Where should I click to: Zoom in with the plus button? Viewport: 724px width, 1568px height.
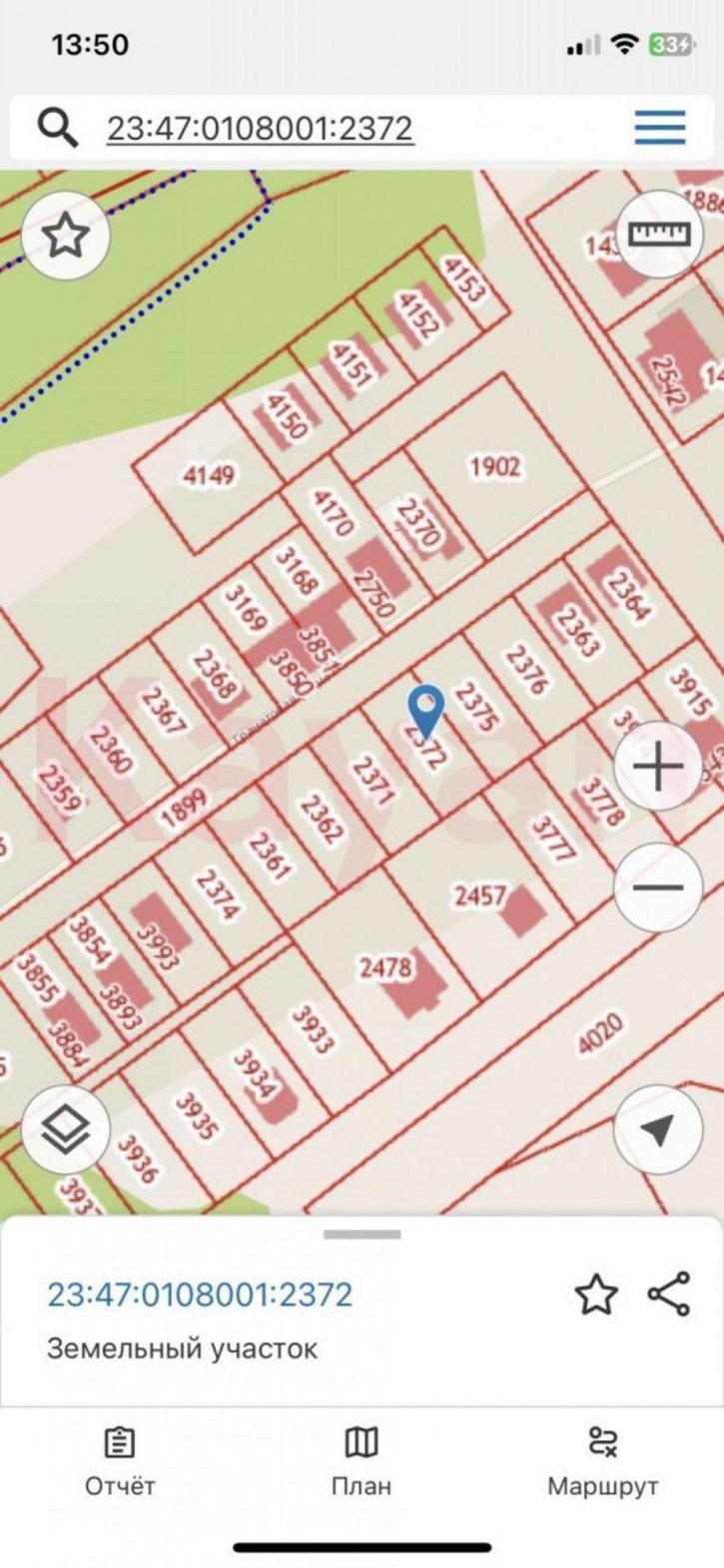[x=659, y=768]
